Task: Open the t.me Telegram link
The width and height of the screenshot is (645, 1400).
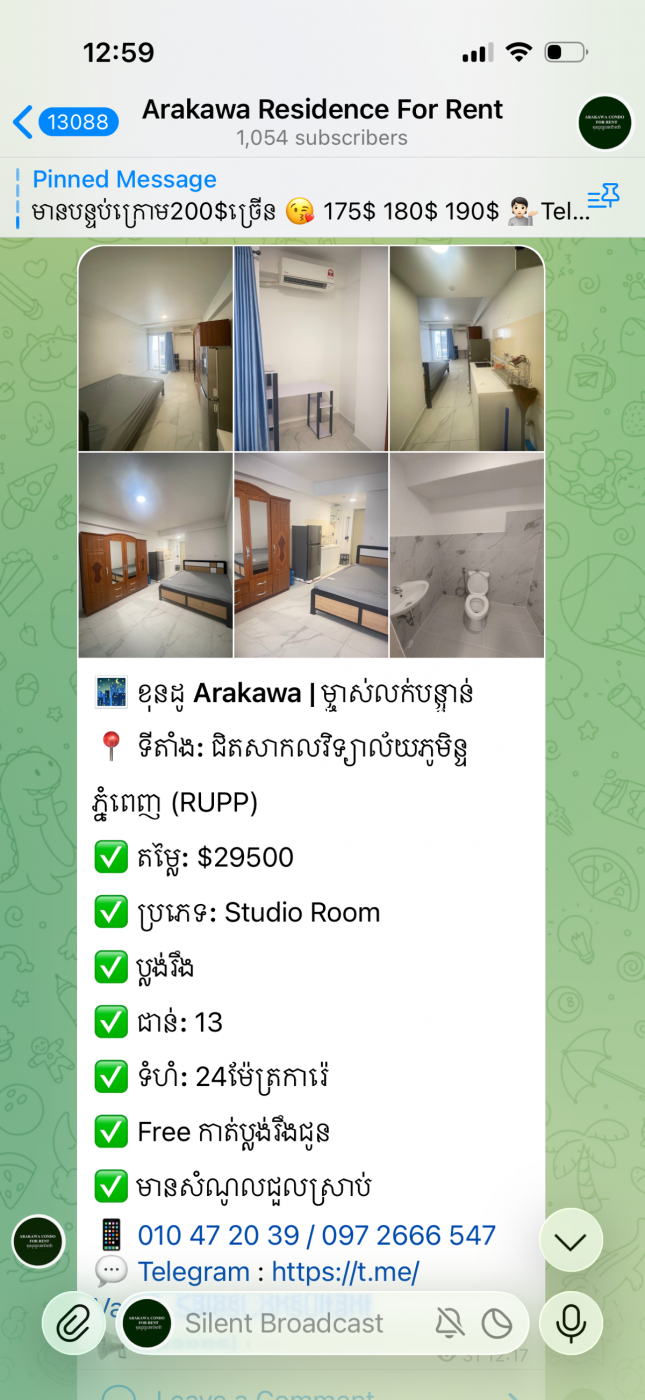Action: click(345, 1272)
